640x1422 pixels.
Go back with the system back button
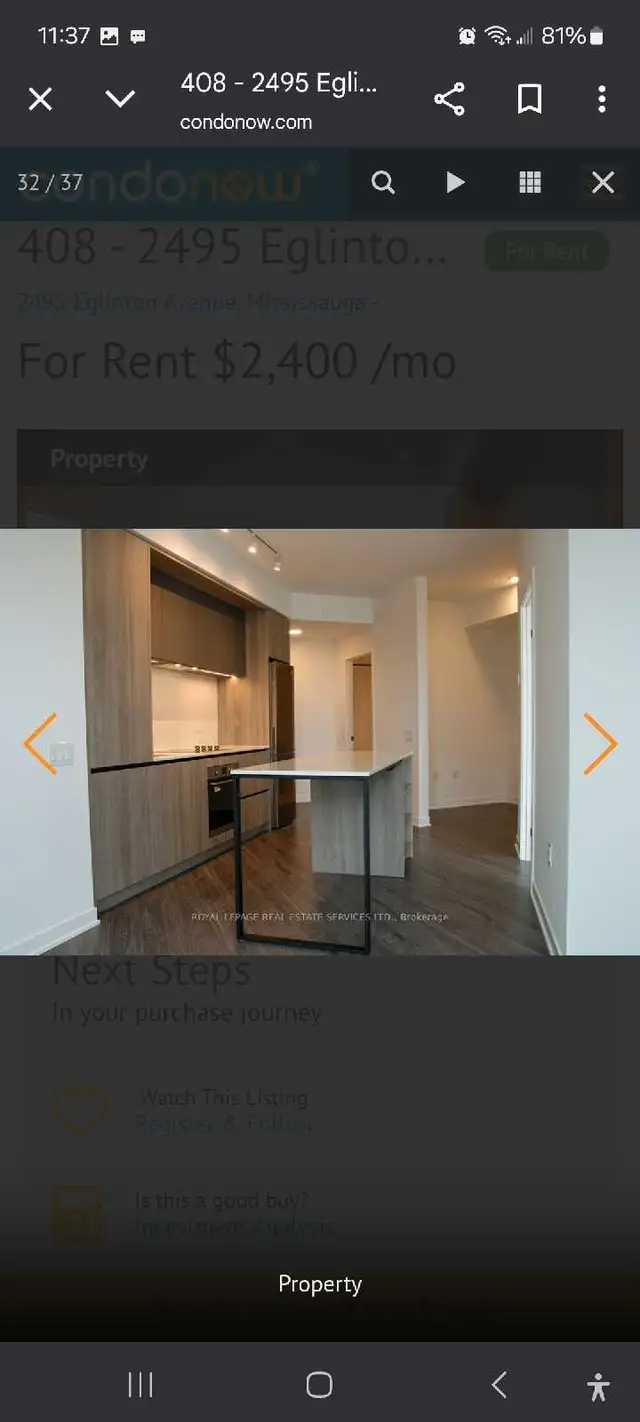click(x=499, y=1385)
